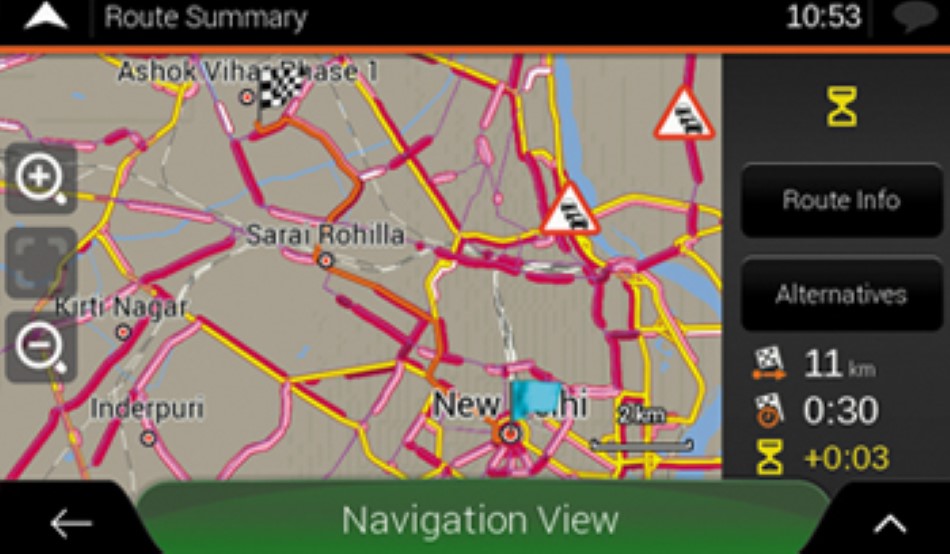Open the traffic delay hourglass icon
The height and width of the screenshot is (554, 950).
tap(841, 106)
